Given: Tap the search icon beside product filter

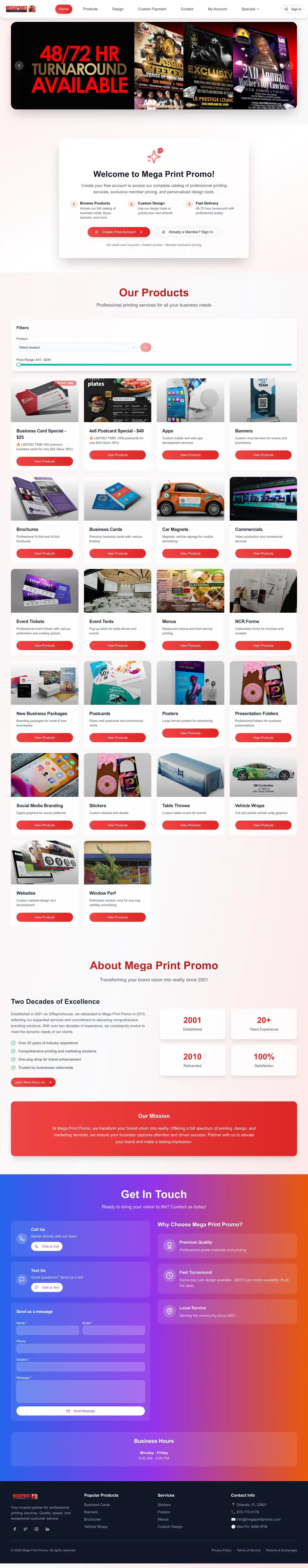Looking at the screenshot, I should (146, 348).
